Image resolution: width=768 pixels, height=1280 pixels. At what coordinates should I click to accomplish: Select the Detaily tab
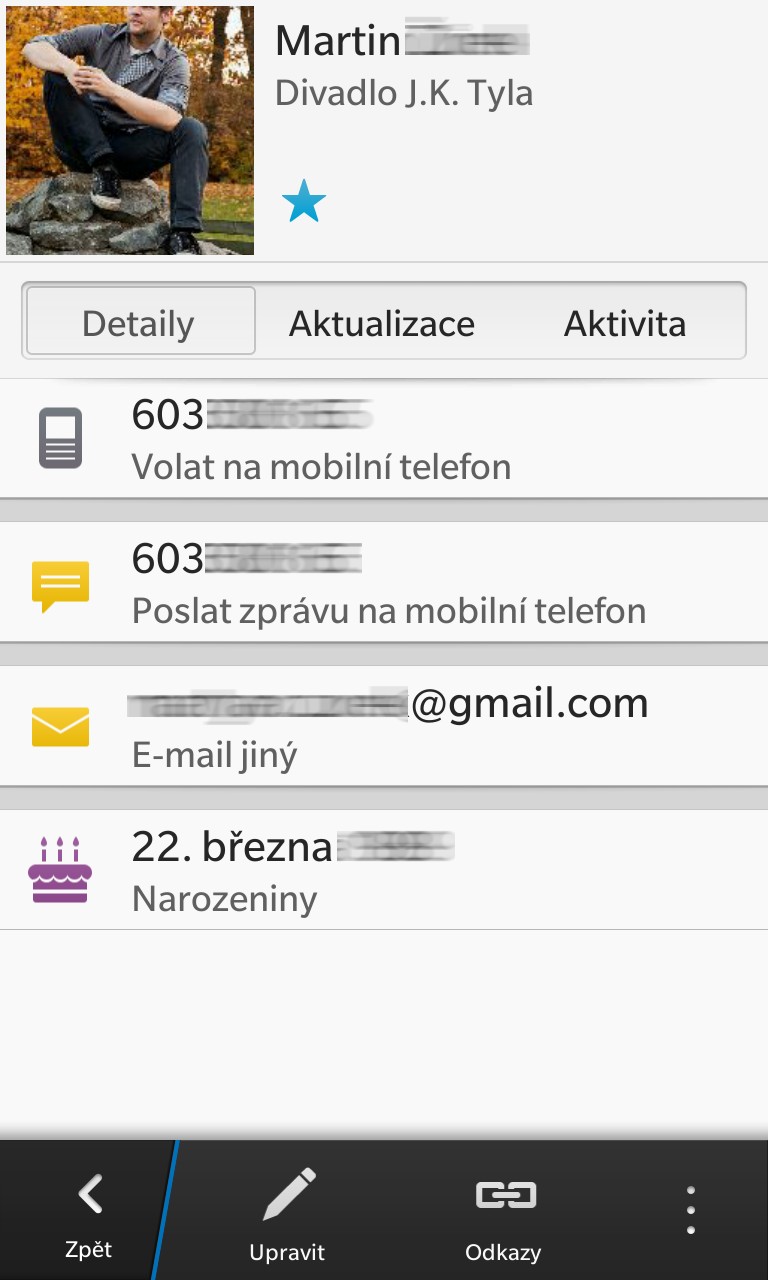pyautogui.click(x=140, y=322)
